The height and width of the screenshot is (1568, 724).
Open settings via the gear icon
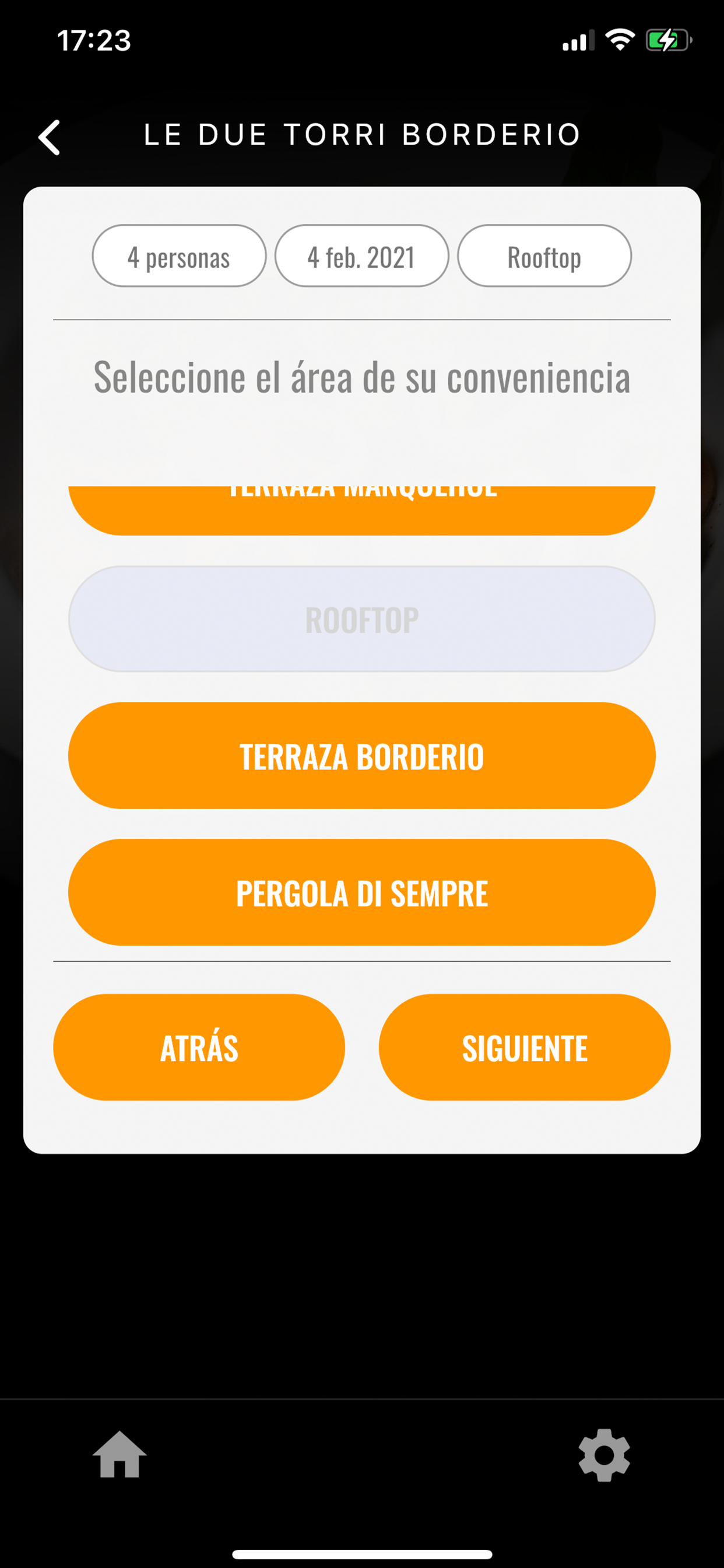pyautogui.click(x=604, y=1455)
